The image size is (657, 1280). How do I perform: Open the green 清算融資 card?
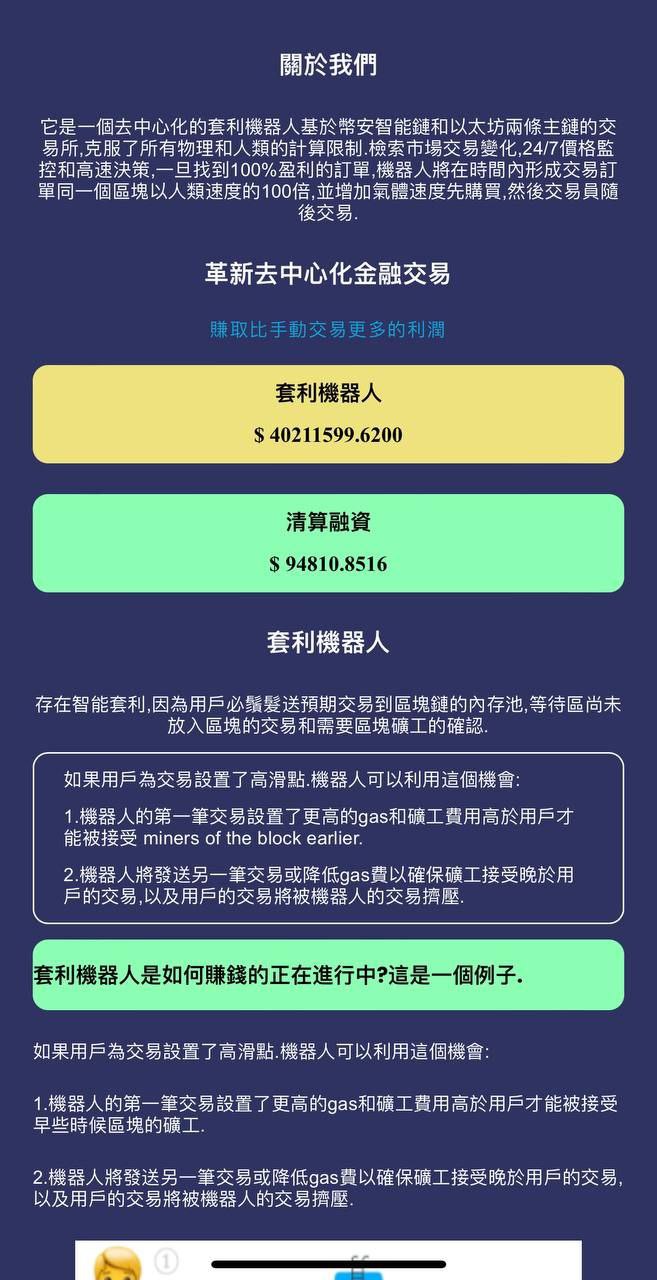(x=328, y=542)
